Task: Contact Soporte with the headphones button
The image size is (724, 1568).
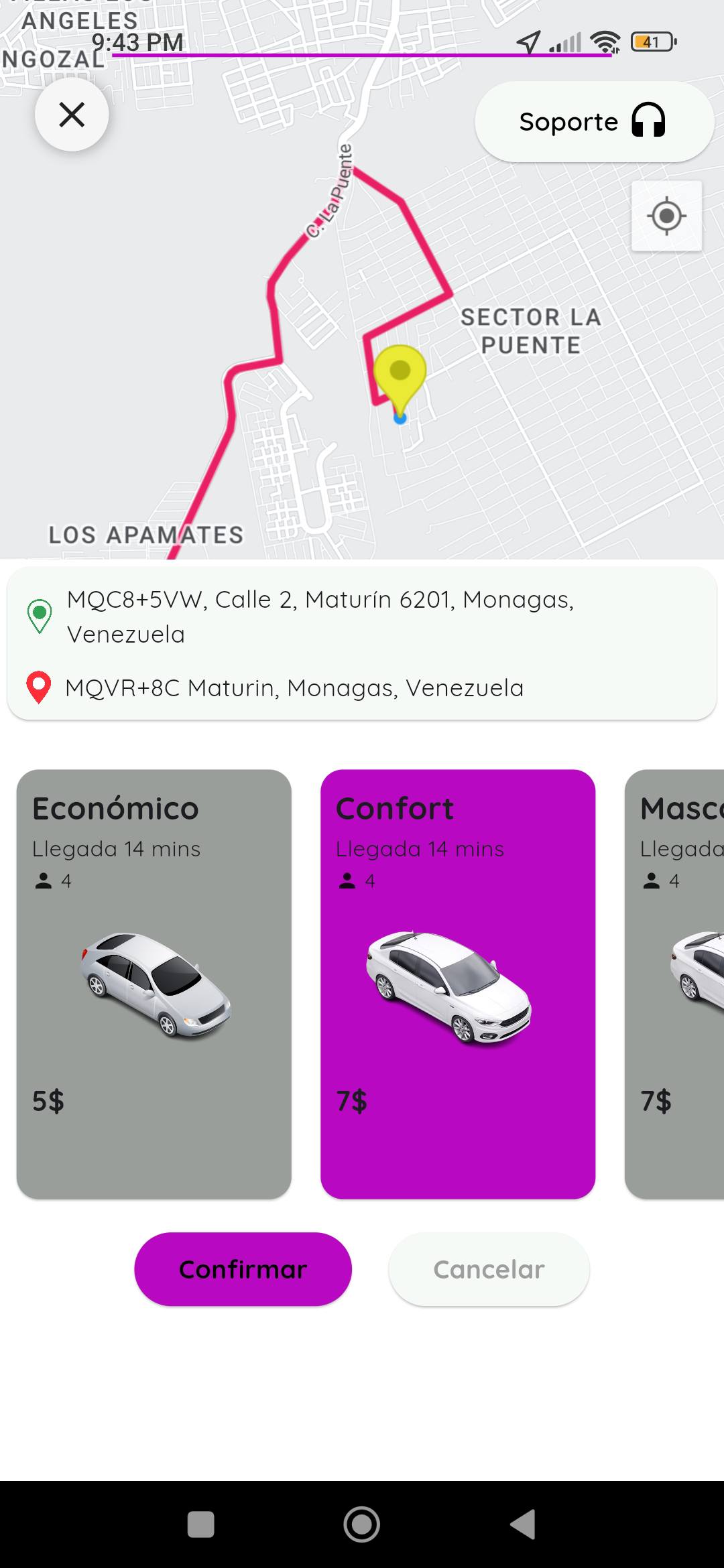Action: point(594,122)
